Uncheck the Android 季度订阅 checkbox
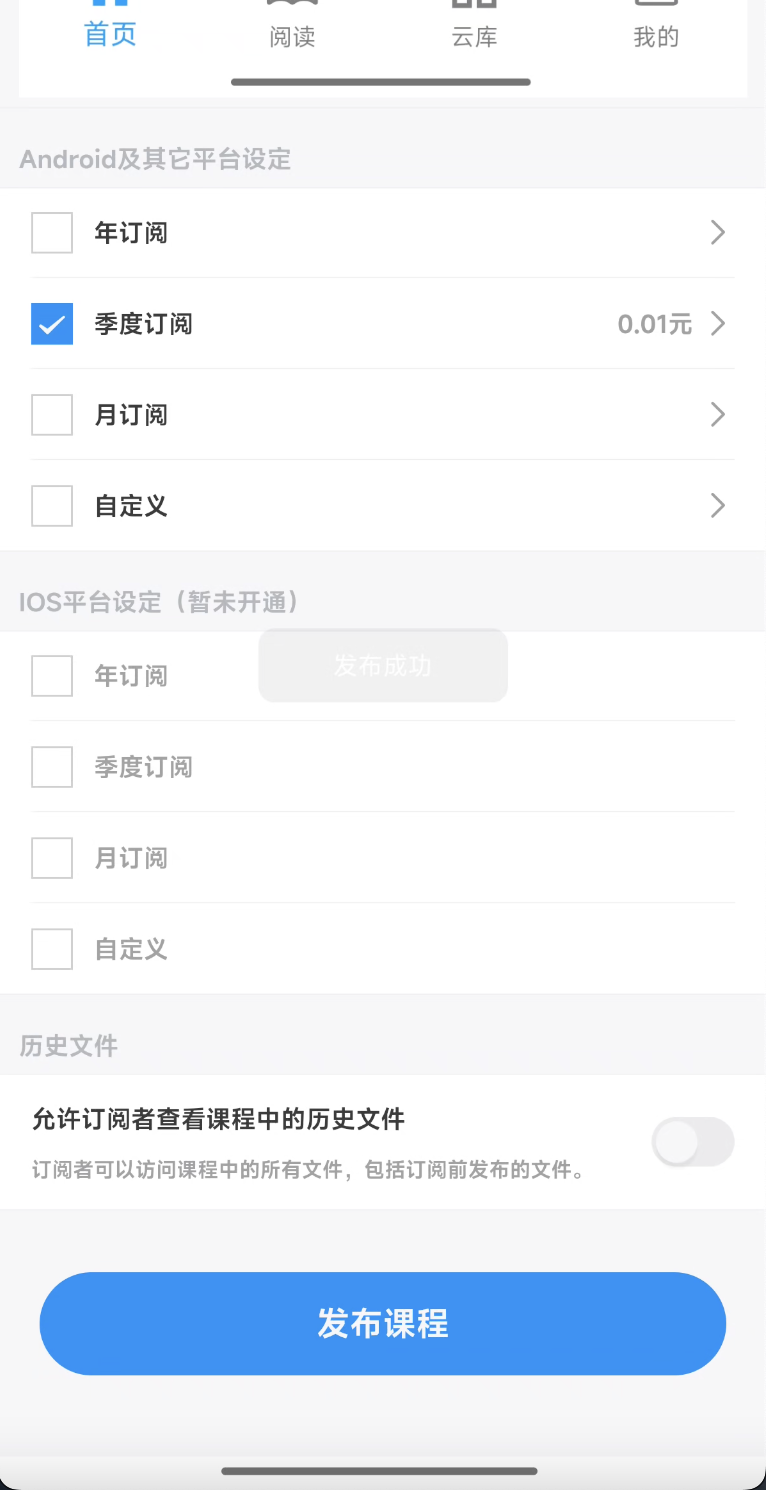Screen dimensions: 766x1490 (52, 324)
